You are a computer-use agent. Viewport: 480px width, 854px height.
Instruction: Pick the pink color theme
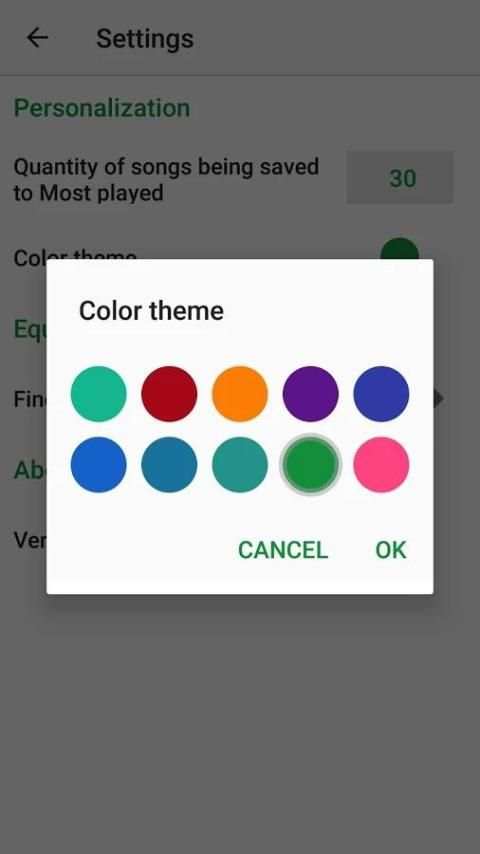tap(381, 465)
